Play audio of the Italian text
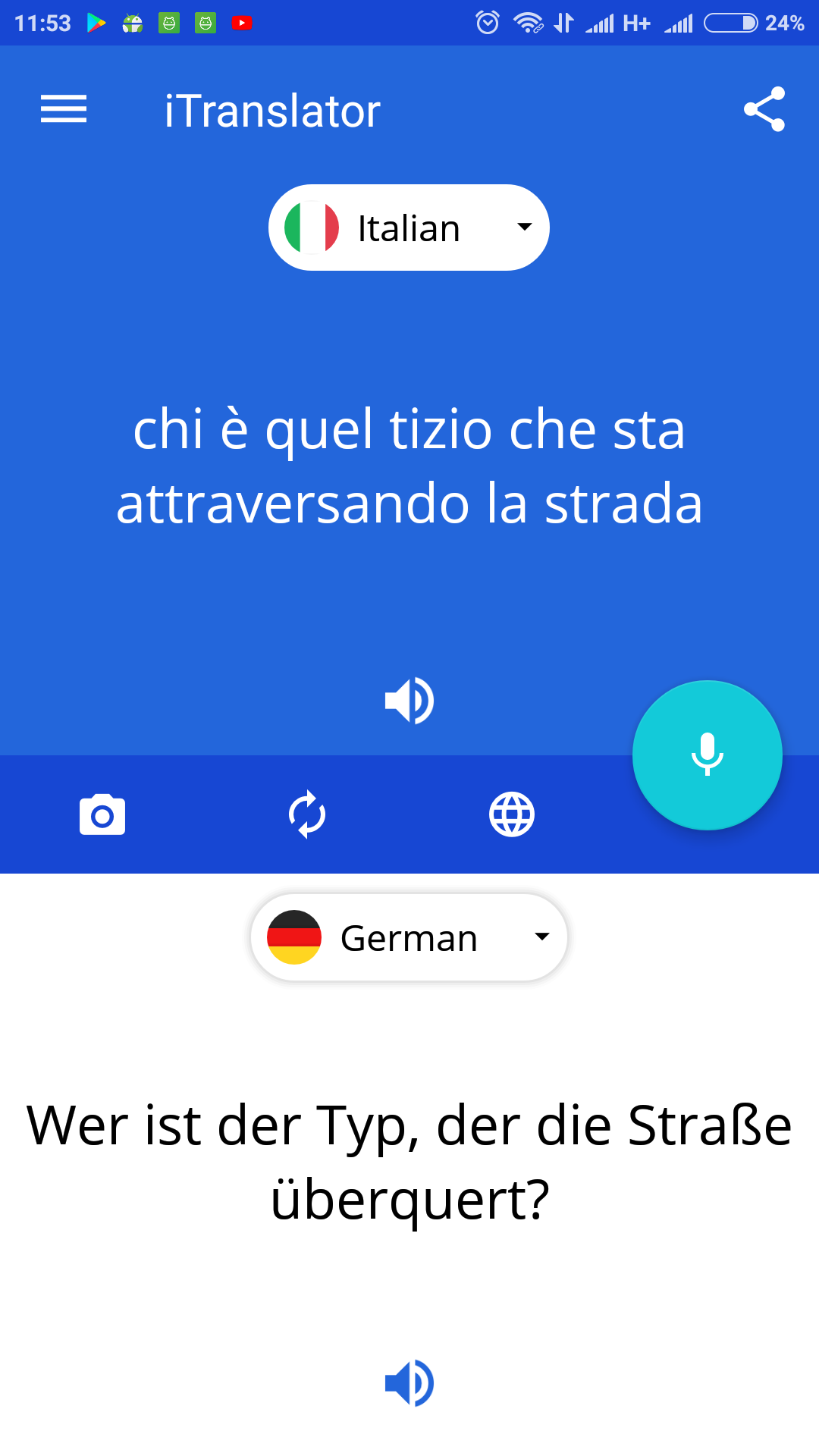Screen dimensions: 819x1456 [x=409, y=701]
